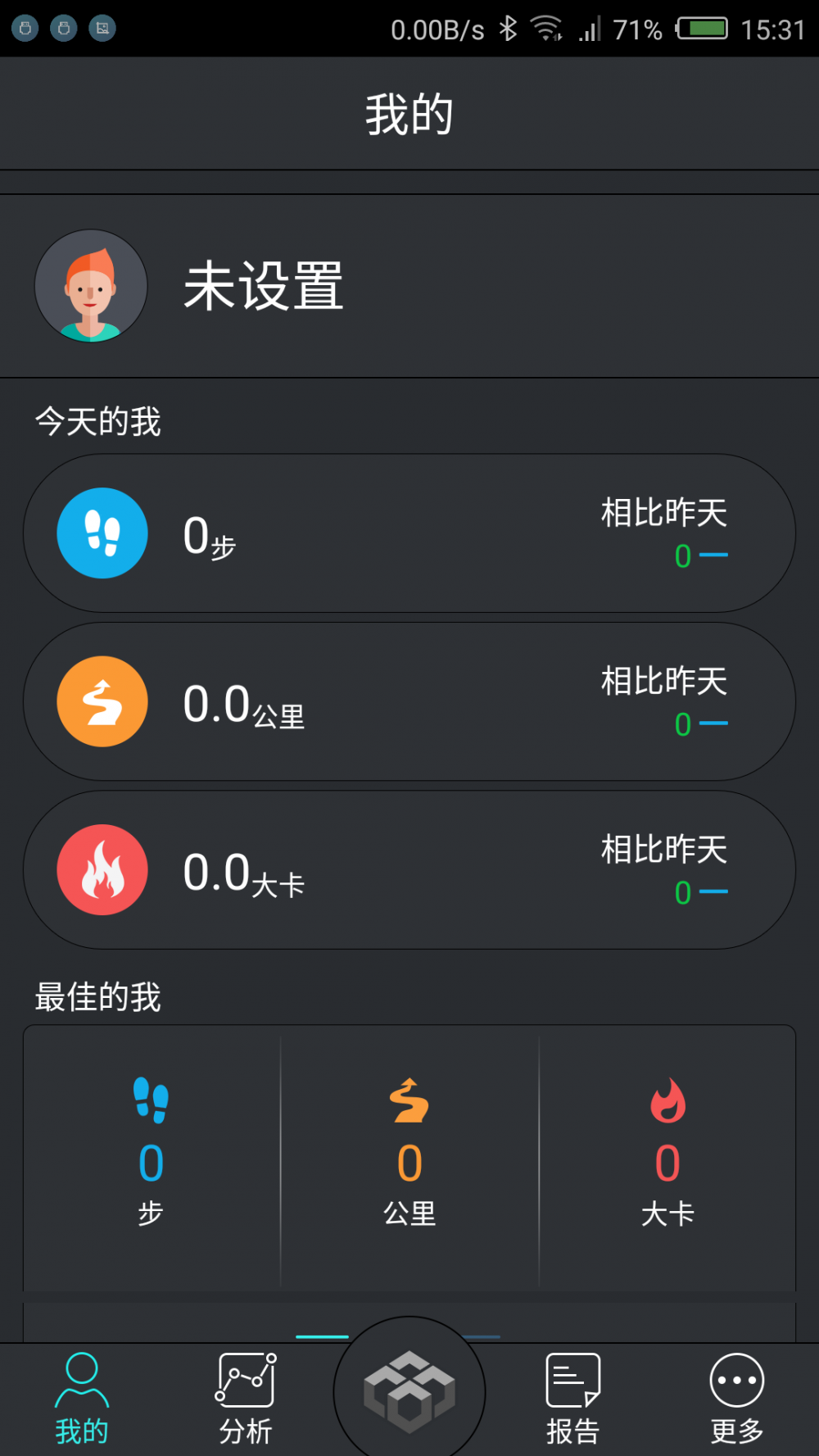View today's distance card (公里)
Screen dimensions: 819x1456
click(409, 702)
